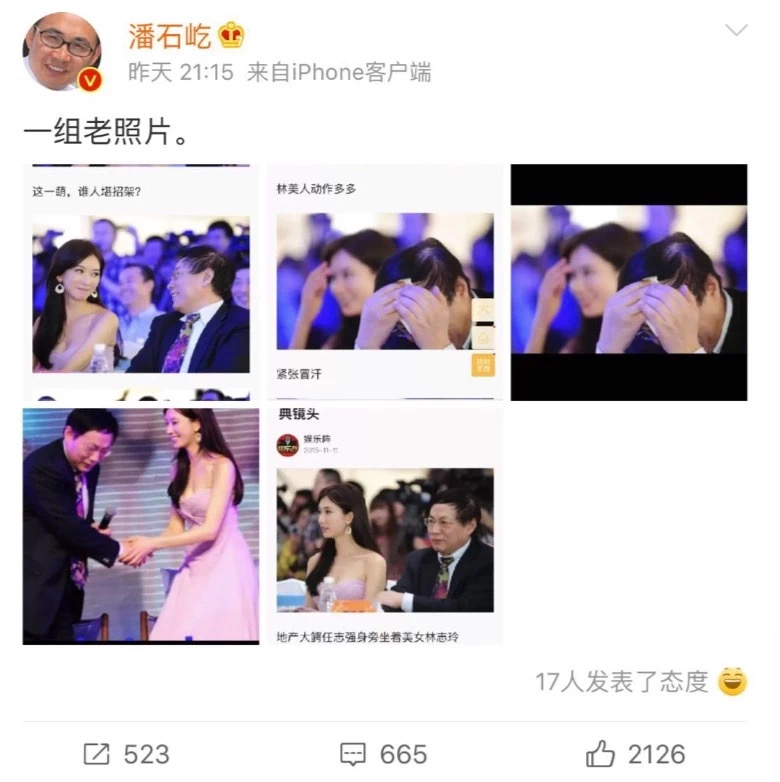Open the photo with black bars
Viewport: 780px width, 782px height.
point(628,282)
